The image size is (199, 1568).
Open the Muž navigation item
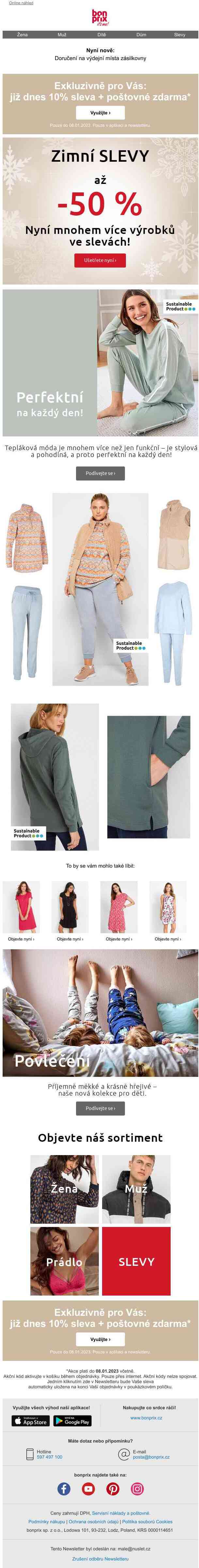[x=61, y=35]
